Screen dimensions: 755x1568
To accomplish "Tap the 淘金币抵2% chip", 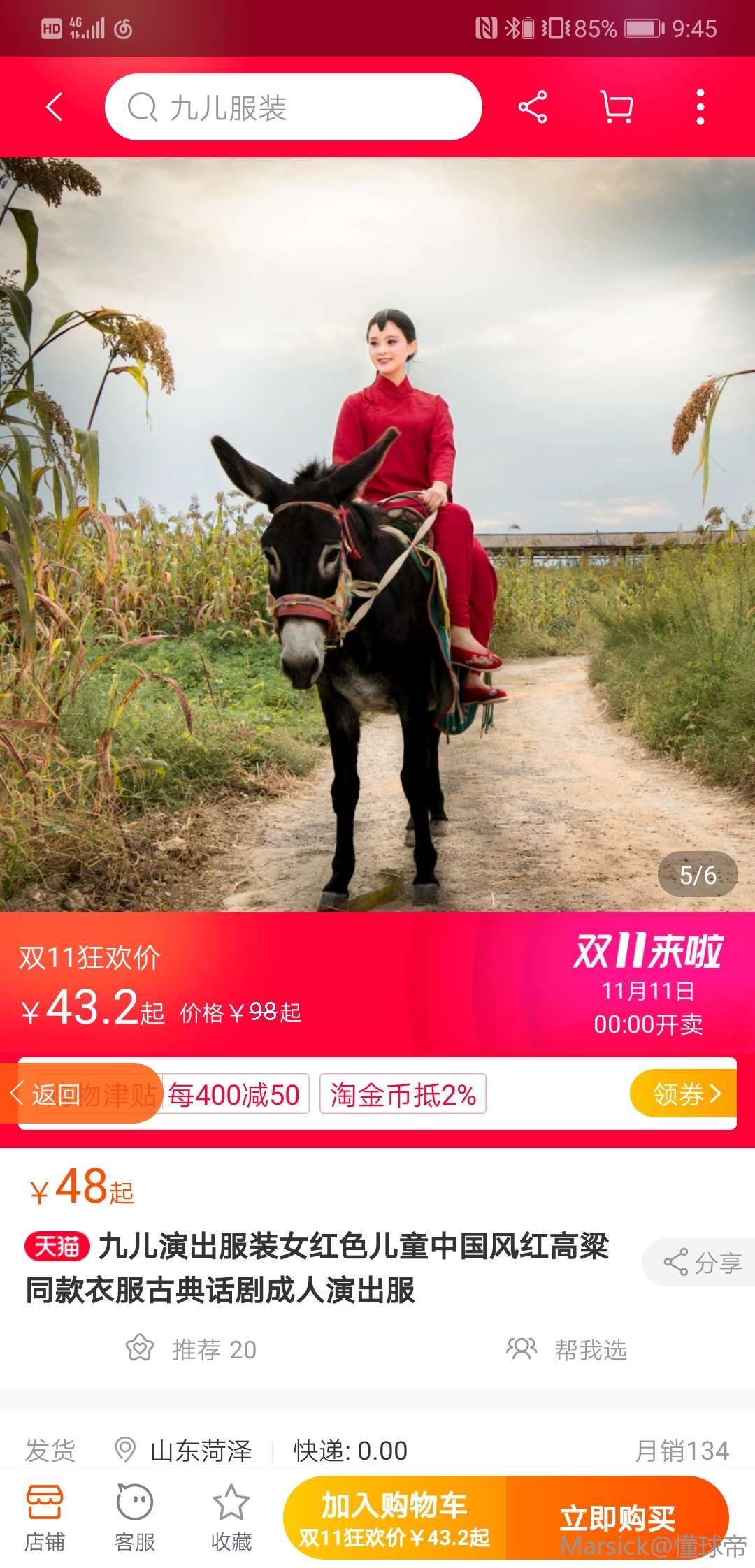I will tap(403, 1094).
